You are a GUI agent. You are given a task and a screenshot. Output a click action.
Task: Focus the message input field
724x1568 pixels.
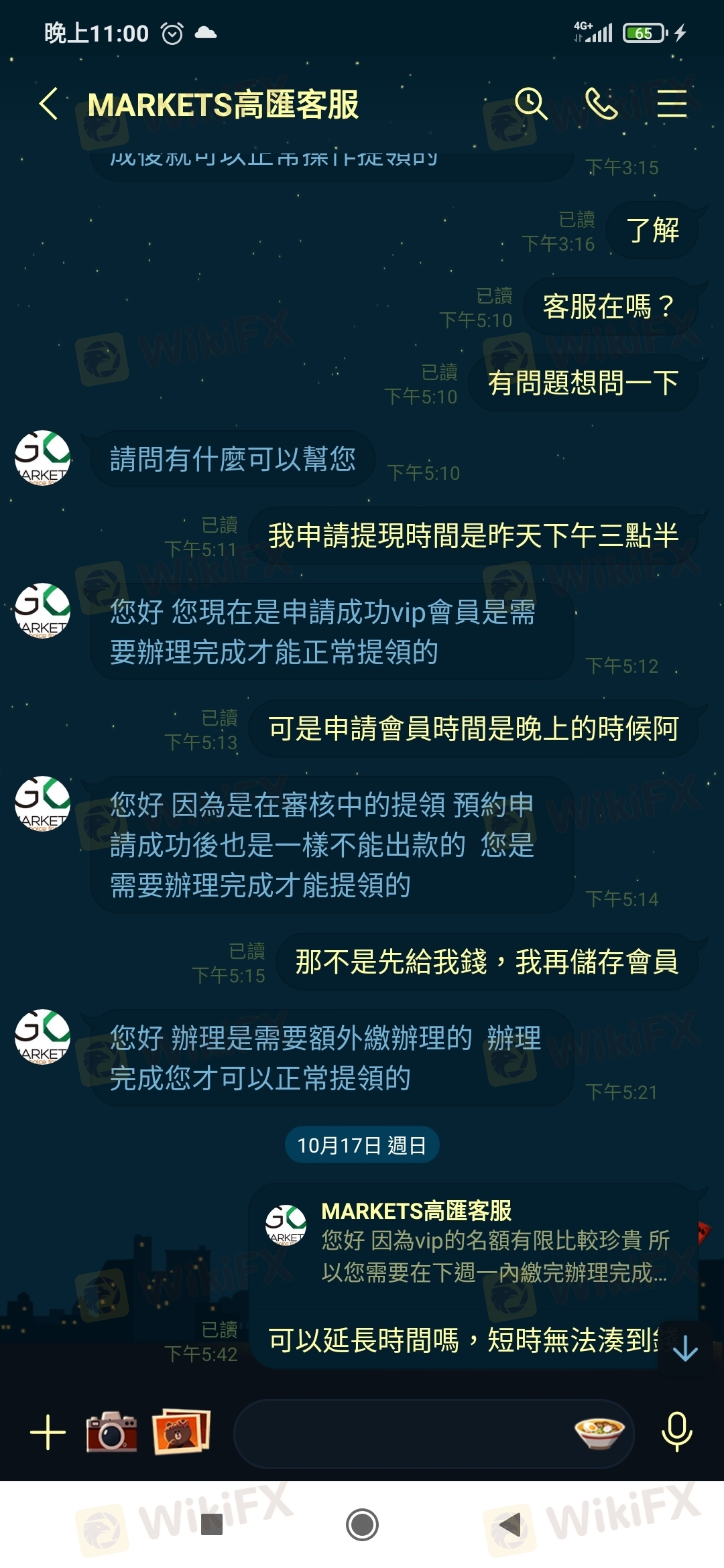[x=402, y=1433]
